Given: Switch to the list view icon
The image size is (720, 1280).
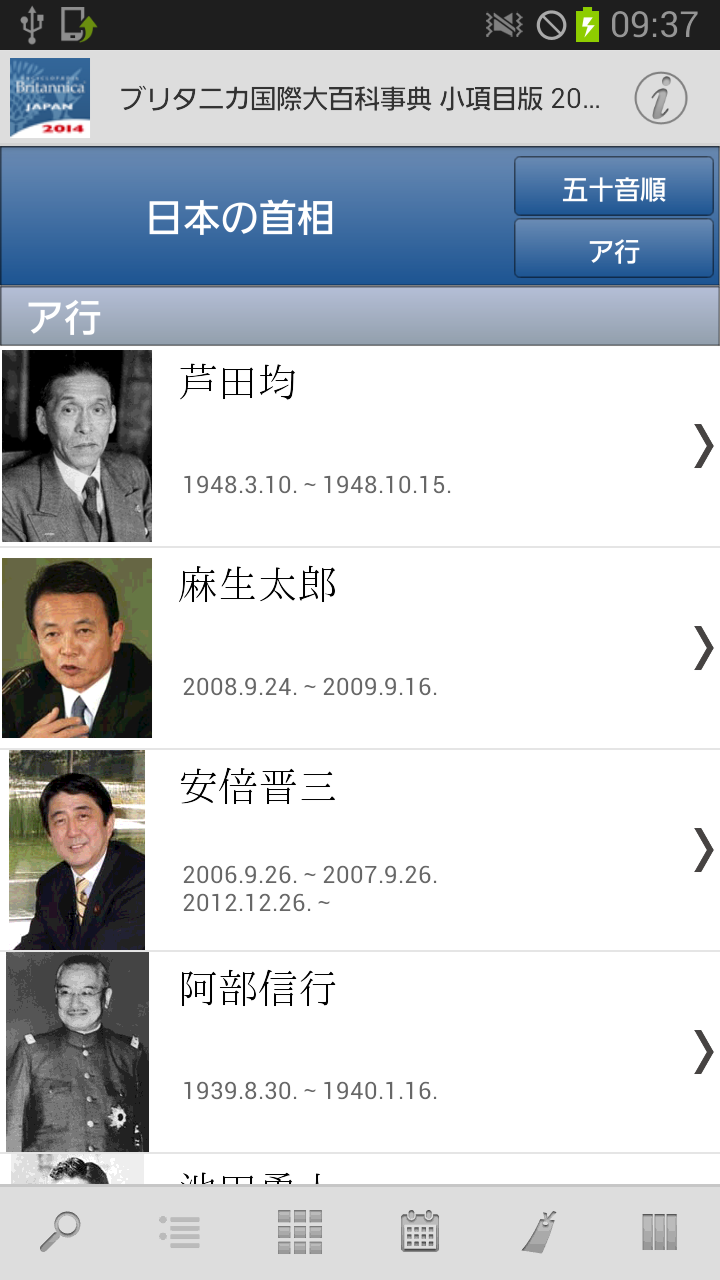Looking at the screenshot, I should coord(180,1232).
